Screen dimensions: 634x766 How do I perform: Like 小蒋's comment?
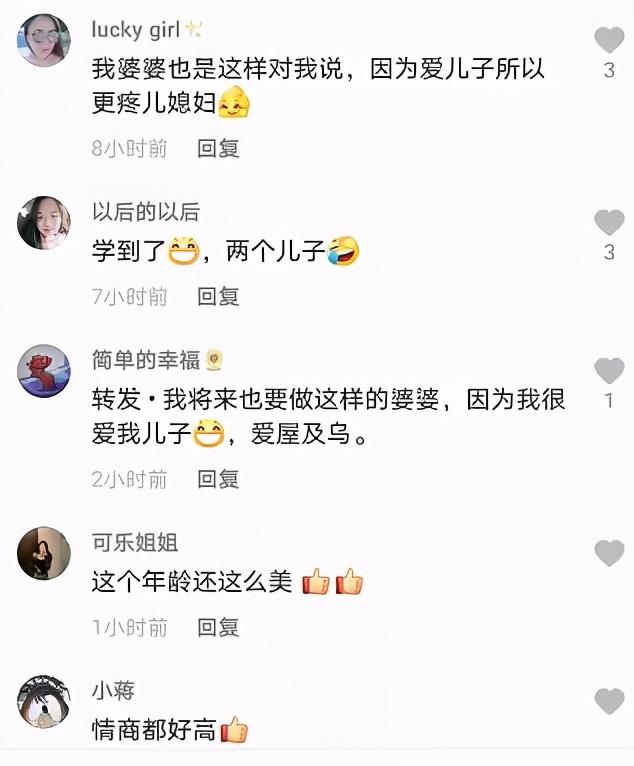click(609, 702)
